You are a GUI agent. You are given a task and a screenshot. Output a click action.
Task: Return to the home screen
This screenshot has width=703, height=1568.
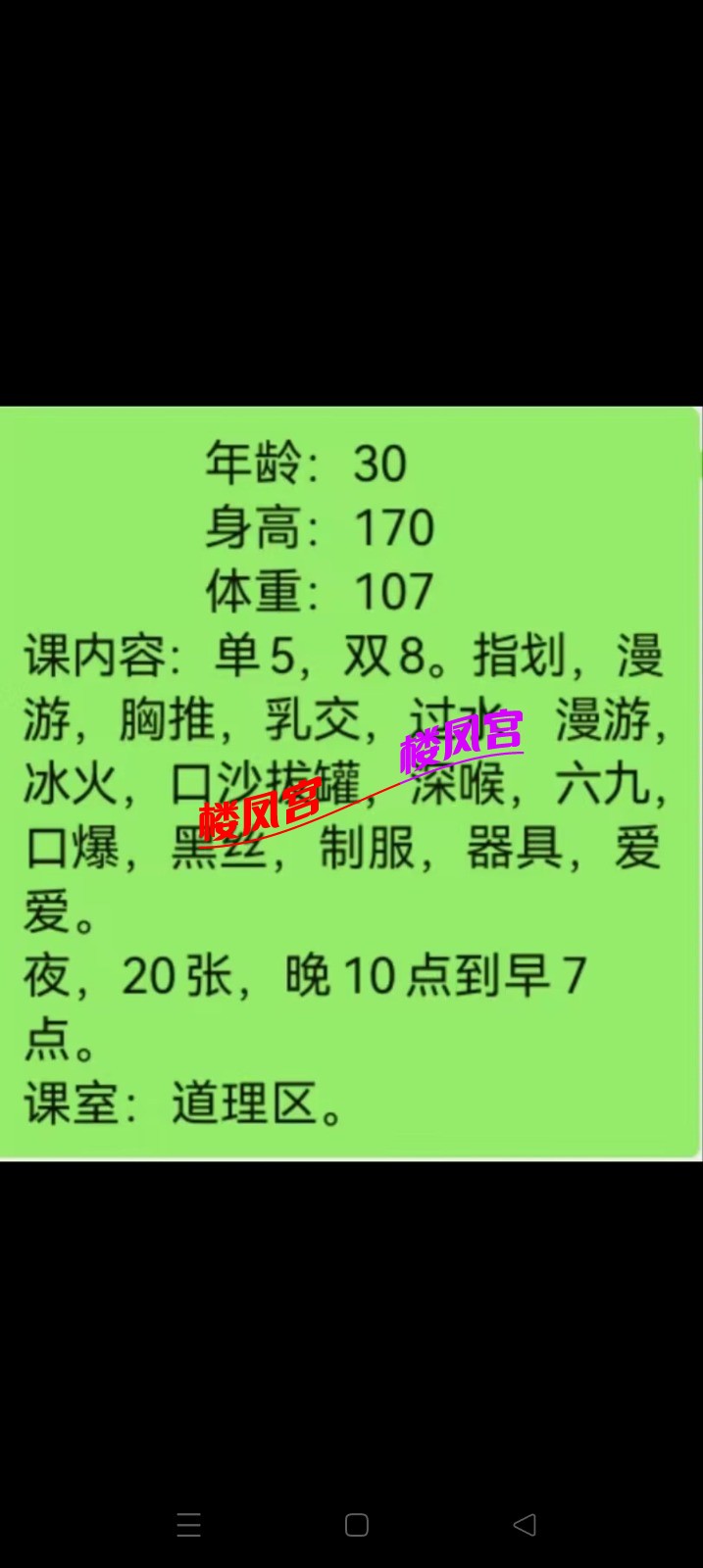357,1524
